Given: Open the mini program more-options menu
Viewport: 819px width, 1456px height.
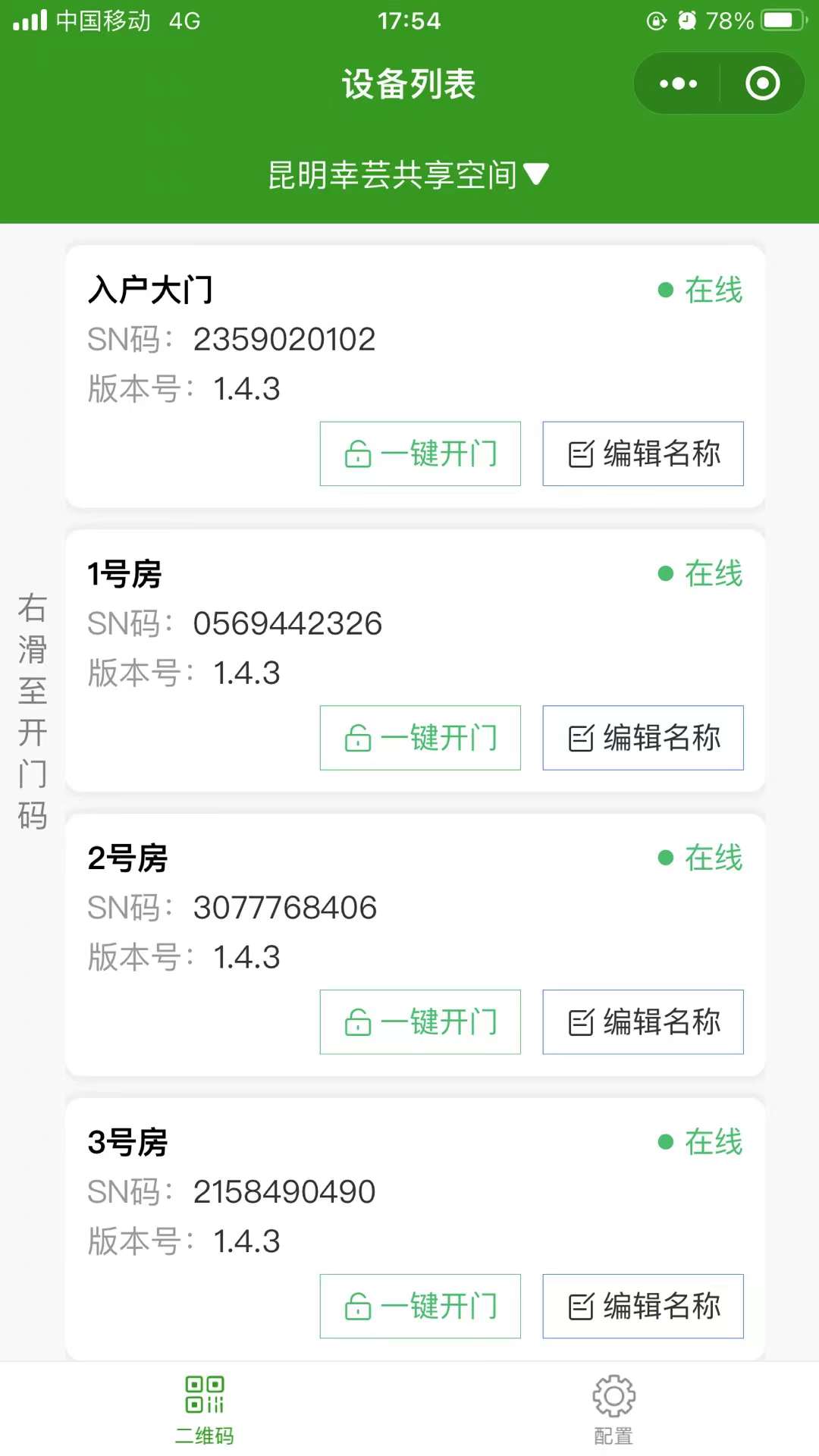Looking at the screenshot, I should pyautogui.click(x=678, y=83).
